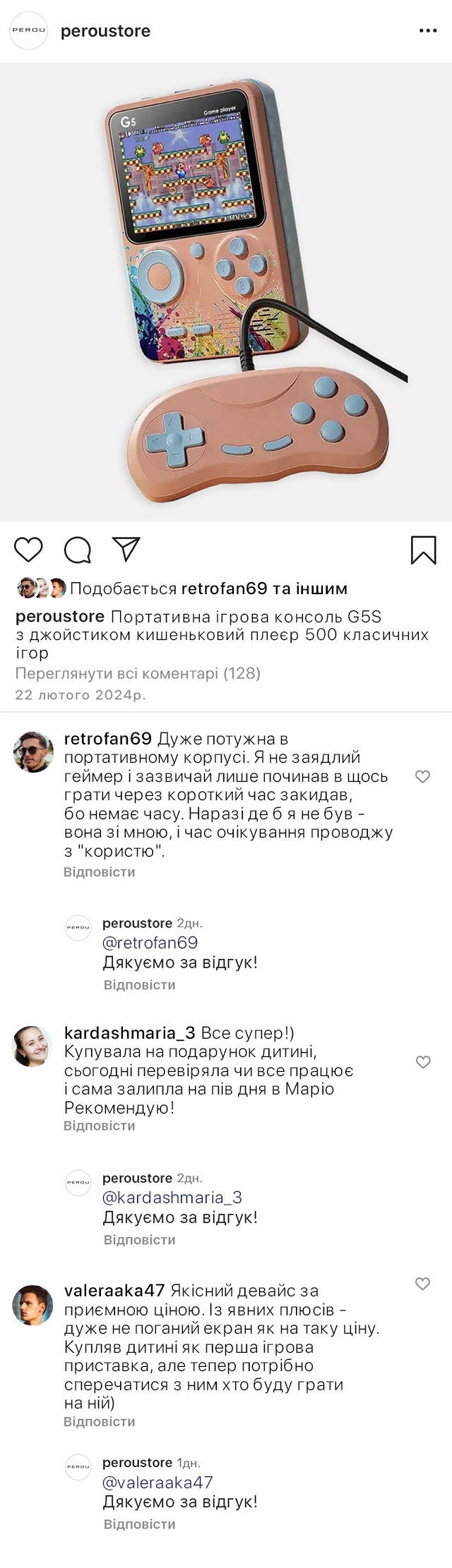This screenshot has width=452, height=1568.
Task: Share the post via paper plane icon
Action: coord(126,549)
